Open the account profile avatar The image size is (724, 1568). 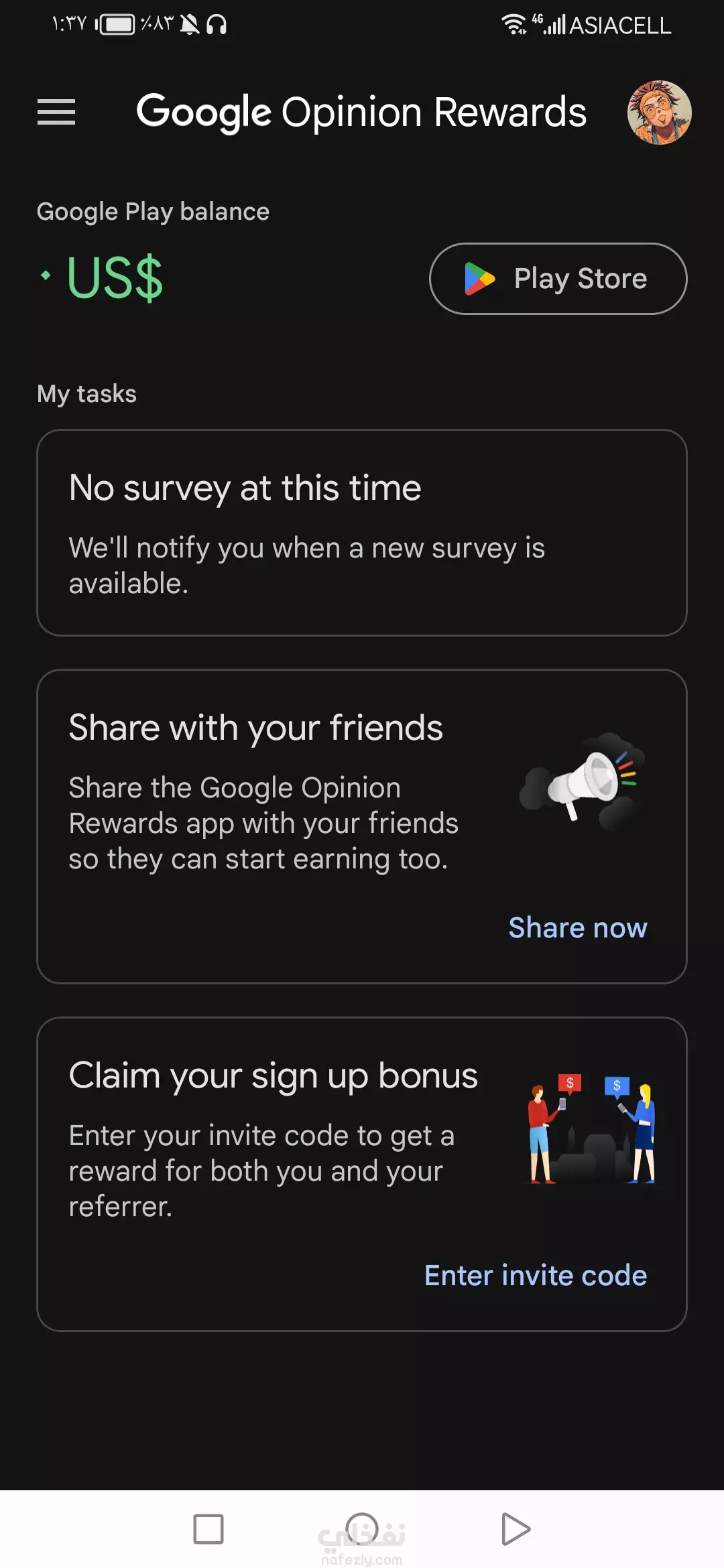point(659,113)
